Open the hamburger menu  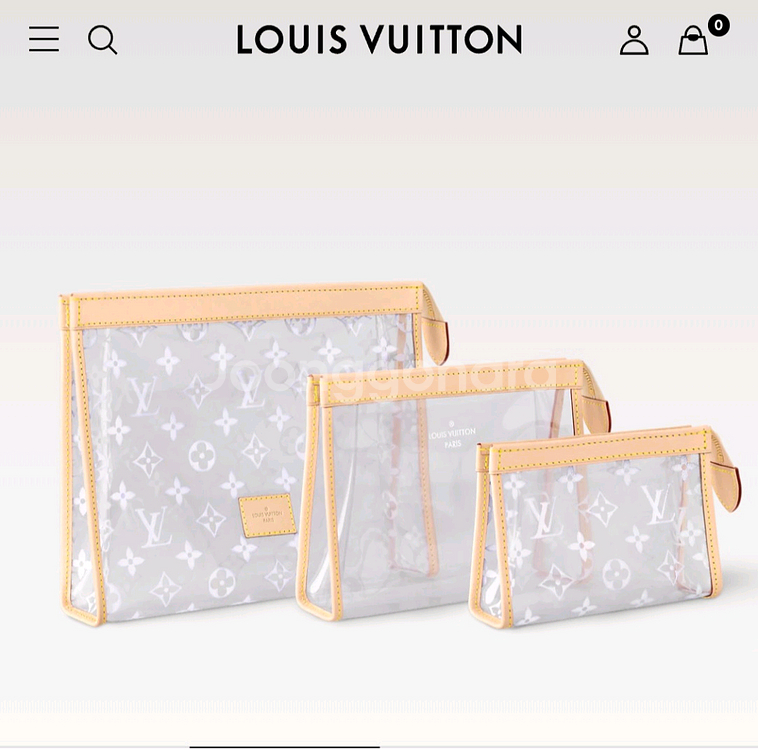point(44,40)
